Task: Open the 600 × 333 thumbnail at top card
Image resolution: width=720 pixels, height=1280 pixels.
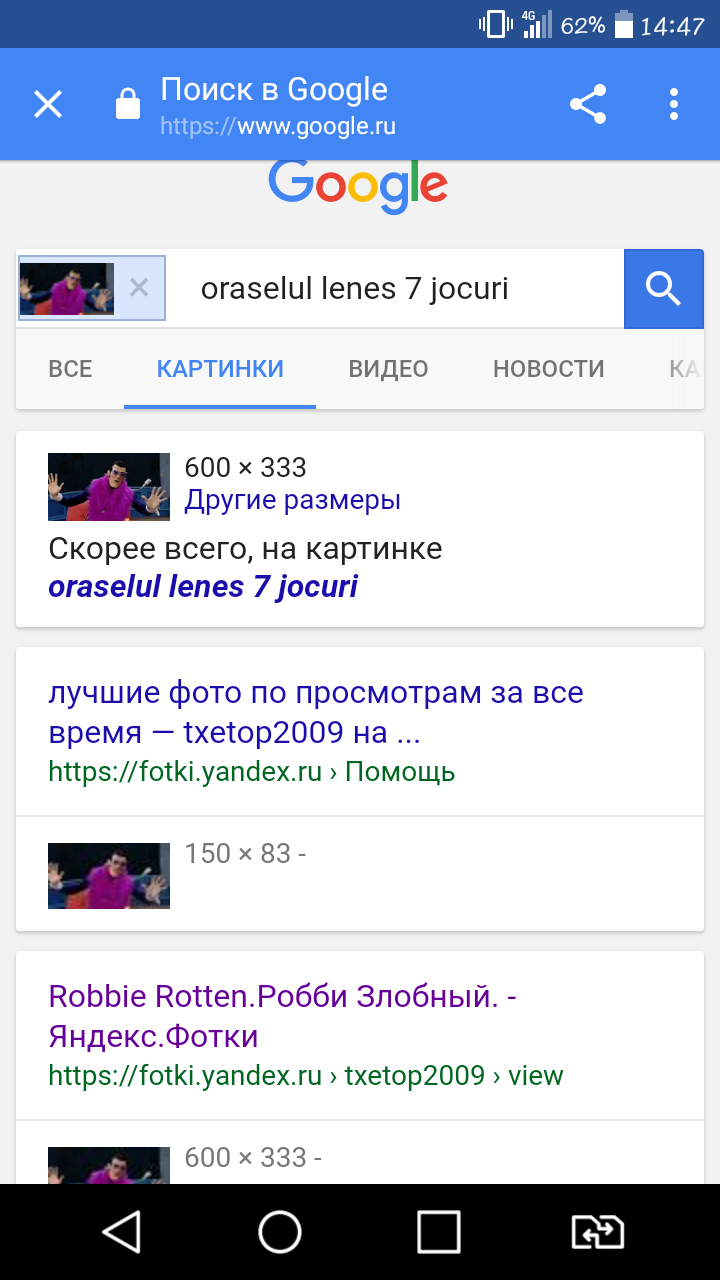Action: (x=109, y=487)
